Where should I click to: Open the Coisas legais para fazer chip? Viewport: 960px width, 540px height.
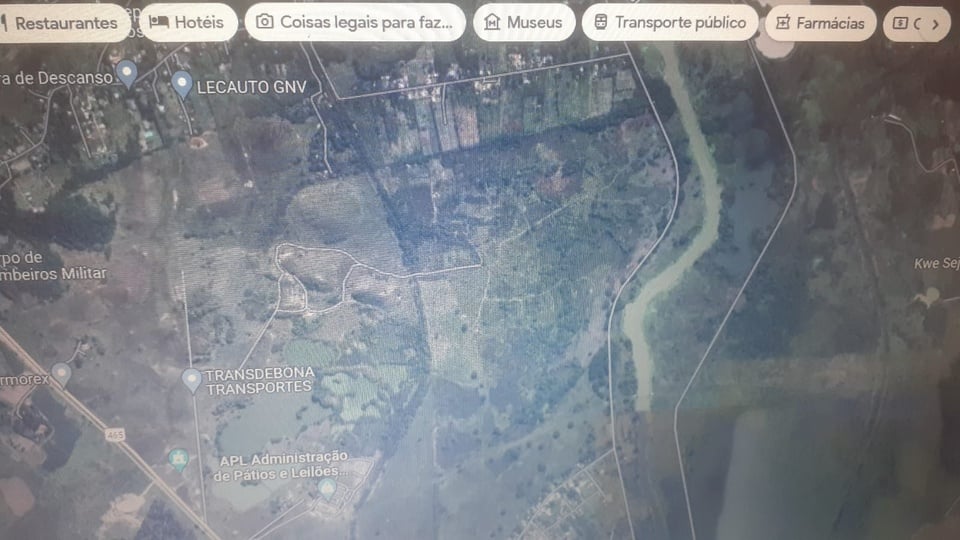click(x=356, y=22)
